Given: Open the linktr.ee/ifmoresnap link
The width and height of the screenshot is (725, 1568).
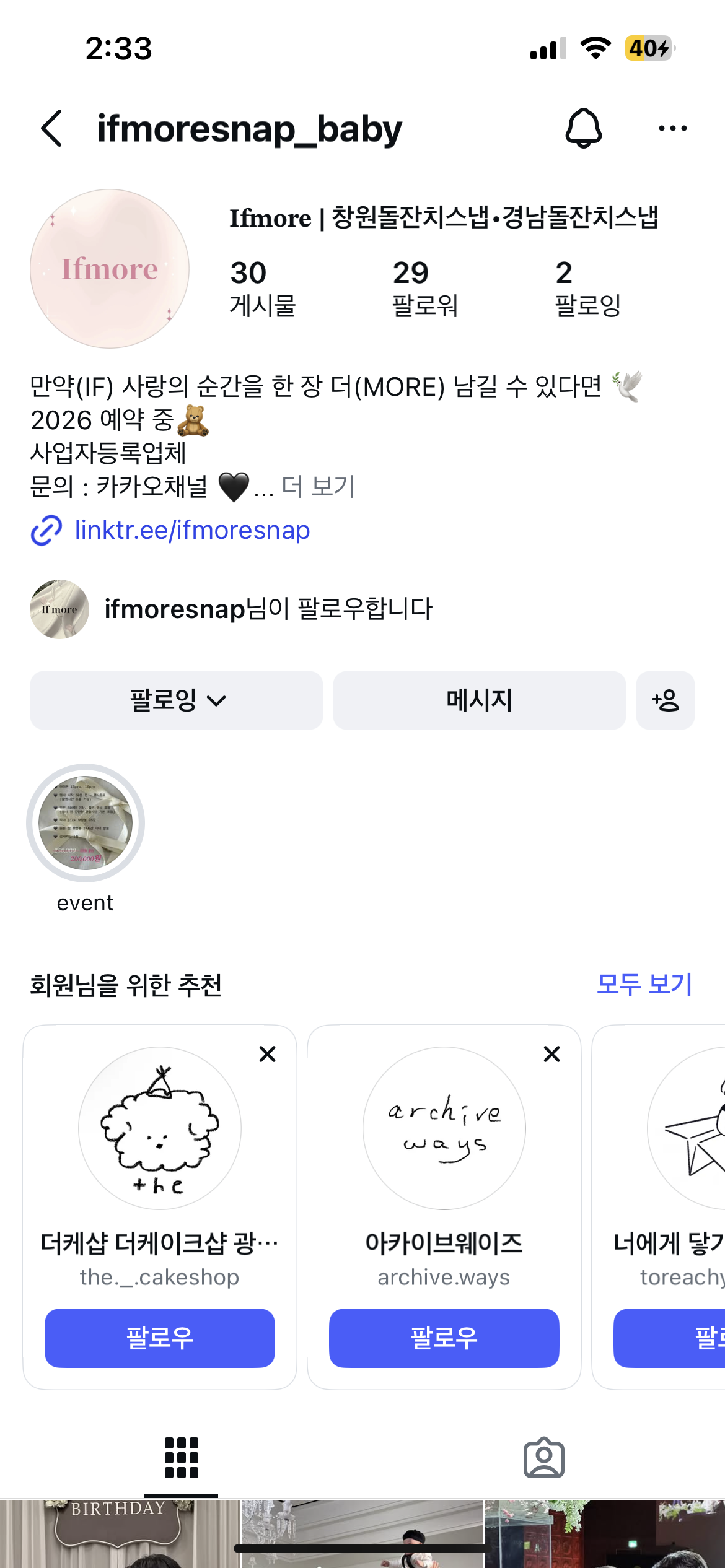Looking at the screenshot, I should 192,530.
